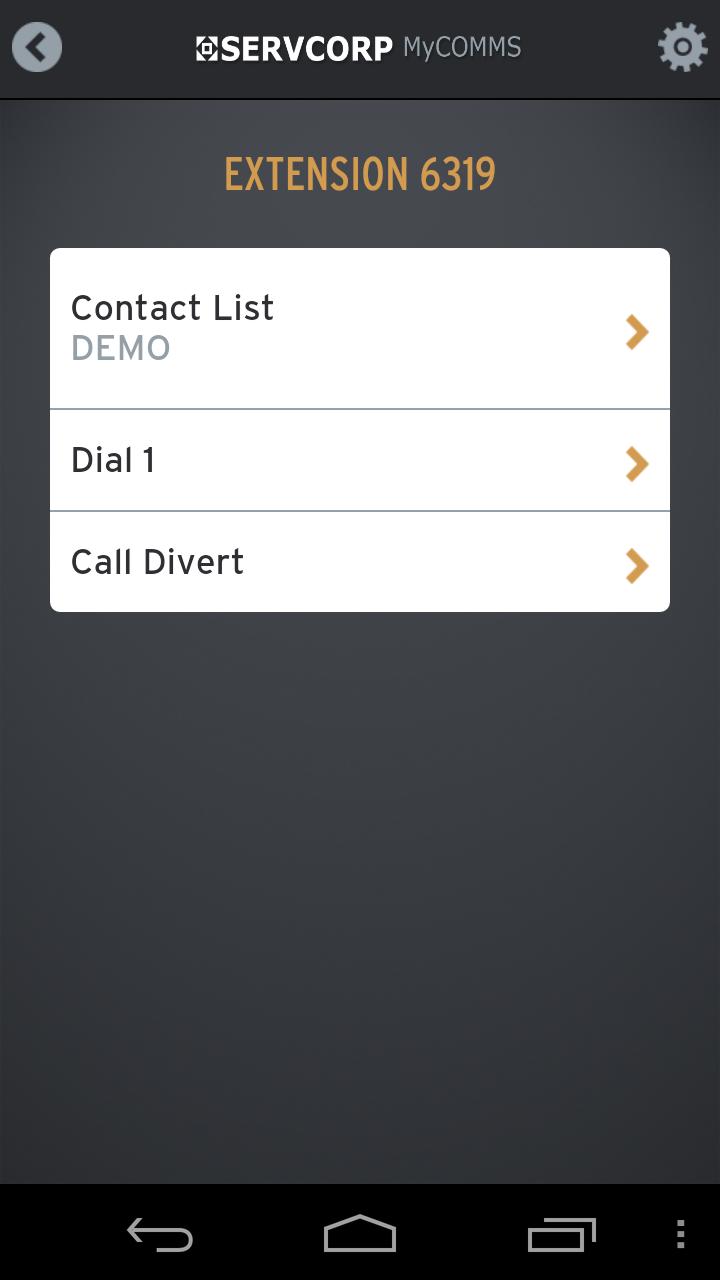
Task: Open the system recent apps view
Action: pos(561,1234)
